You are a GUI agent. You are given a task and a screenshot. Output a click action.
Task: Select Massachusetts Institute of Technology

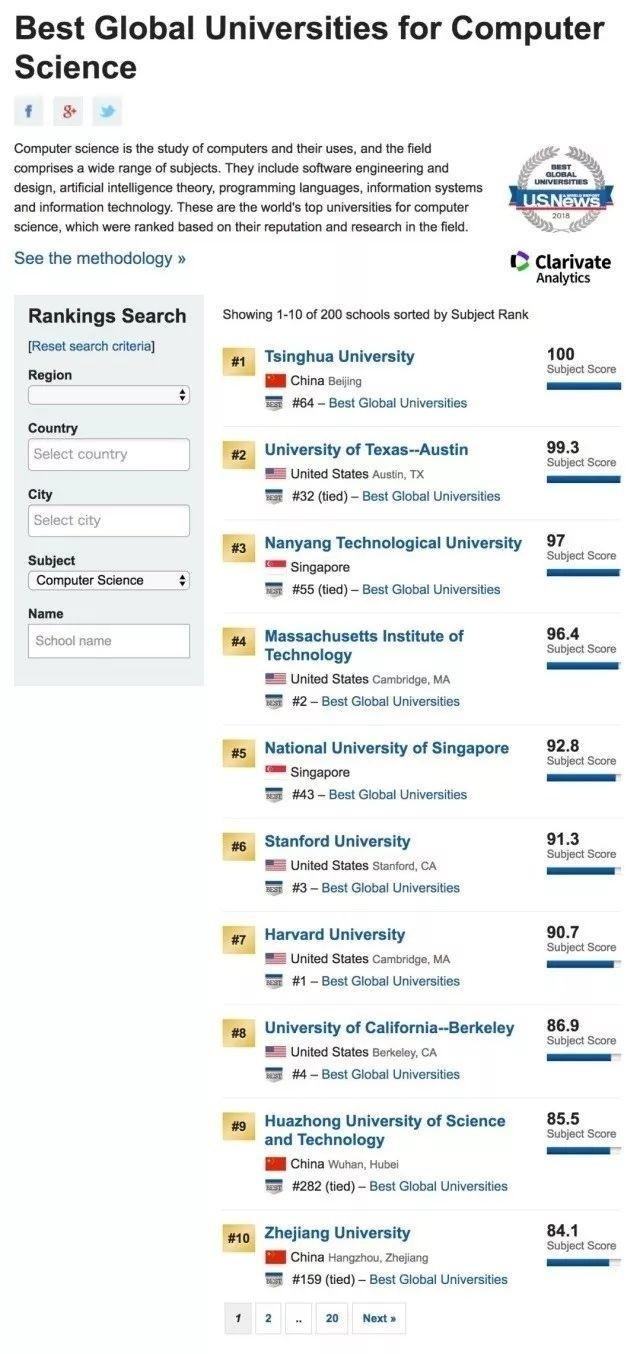pyautogui.click(x=364, y=645)
